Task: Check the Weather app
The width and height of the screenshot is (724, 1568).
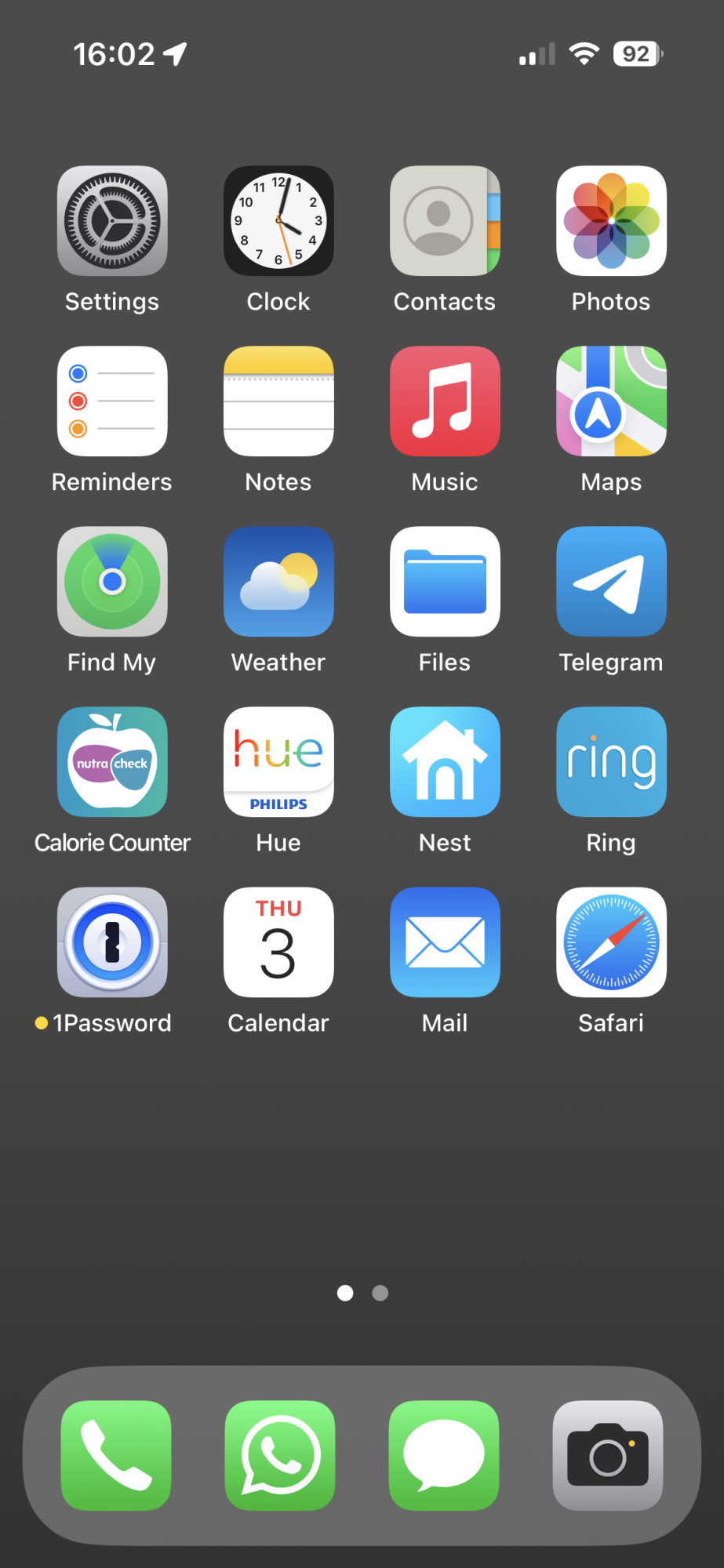Action: [x=278, y=582]
